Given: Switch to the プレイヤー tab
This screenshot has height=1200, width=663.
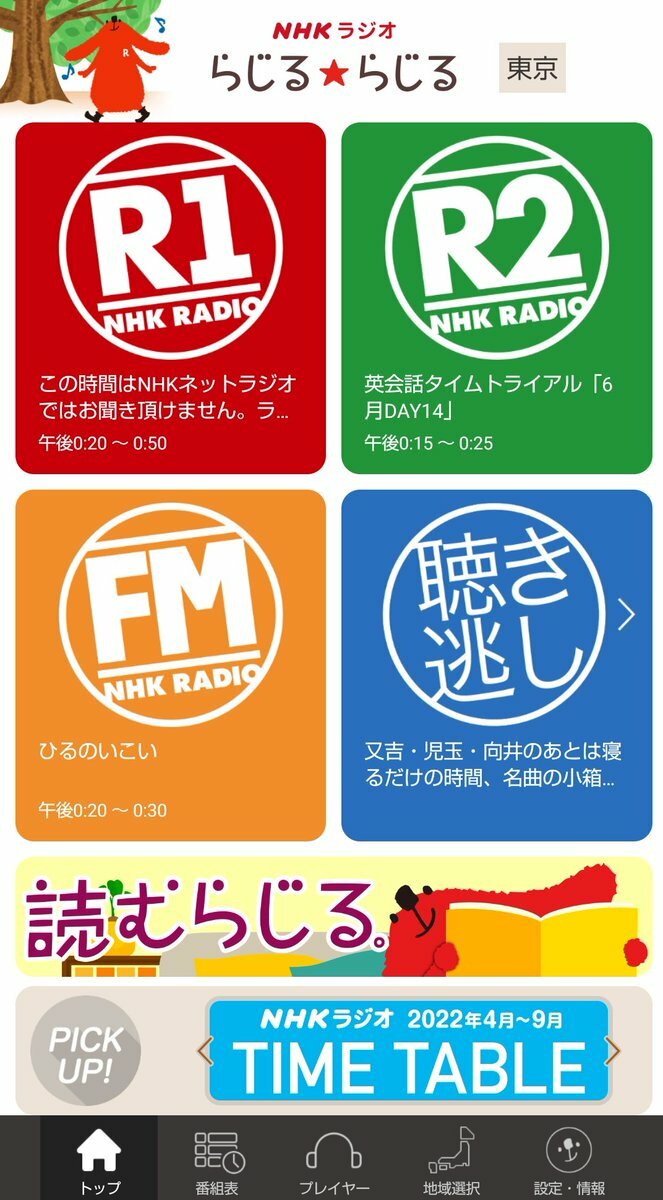Looking at the screenshot, I should [333, 1158].
